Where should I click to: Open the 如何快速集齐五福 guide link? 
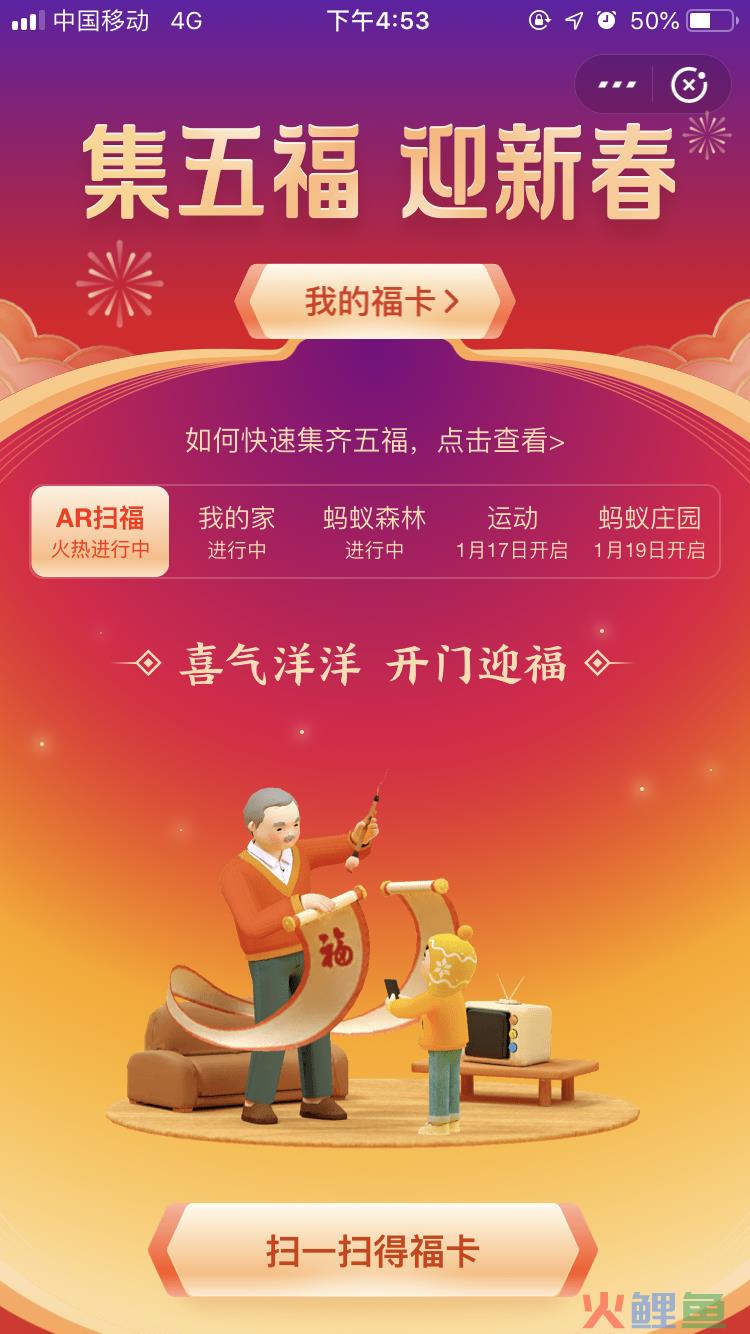pos(375,440)
